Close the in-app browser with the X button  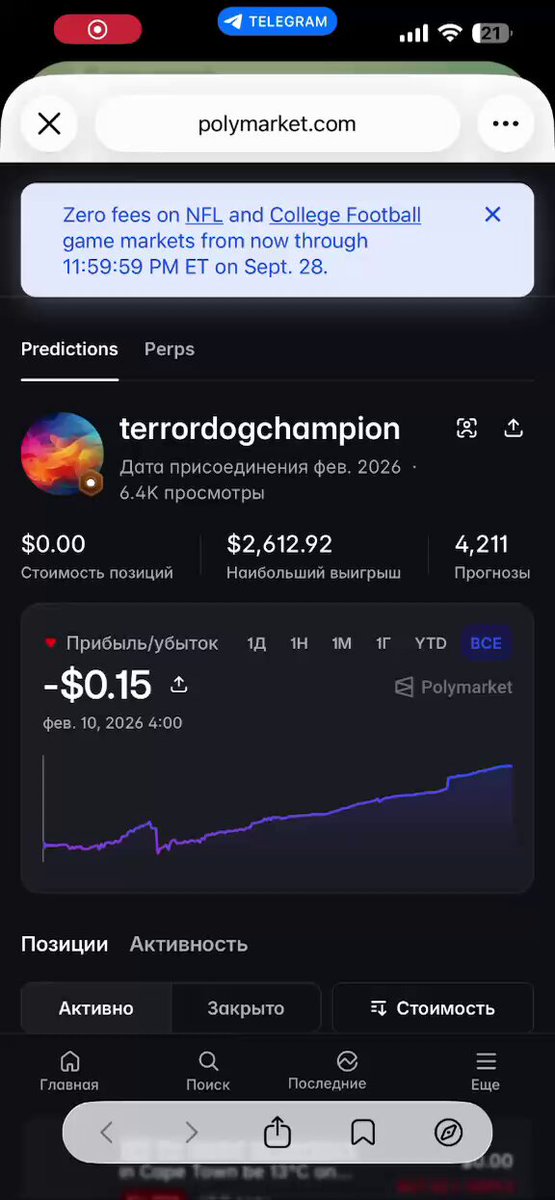[49, 124]
